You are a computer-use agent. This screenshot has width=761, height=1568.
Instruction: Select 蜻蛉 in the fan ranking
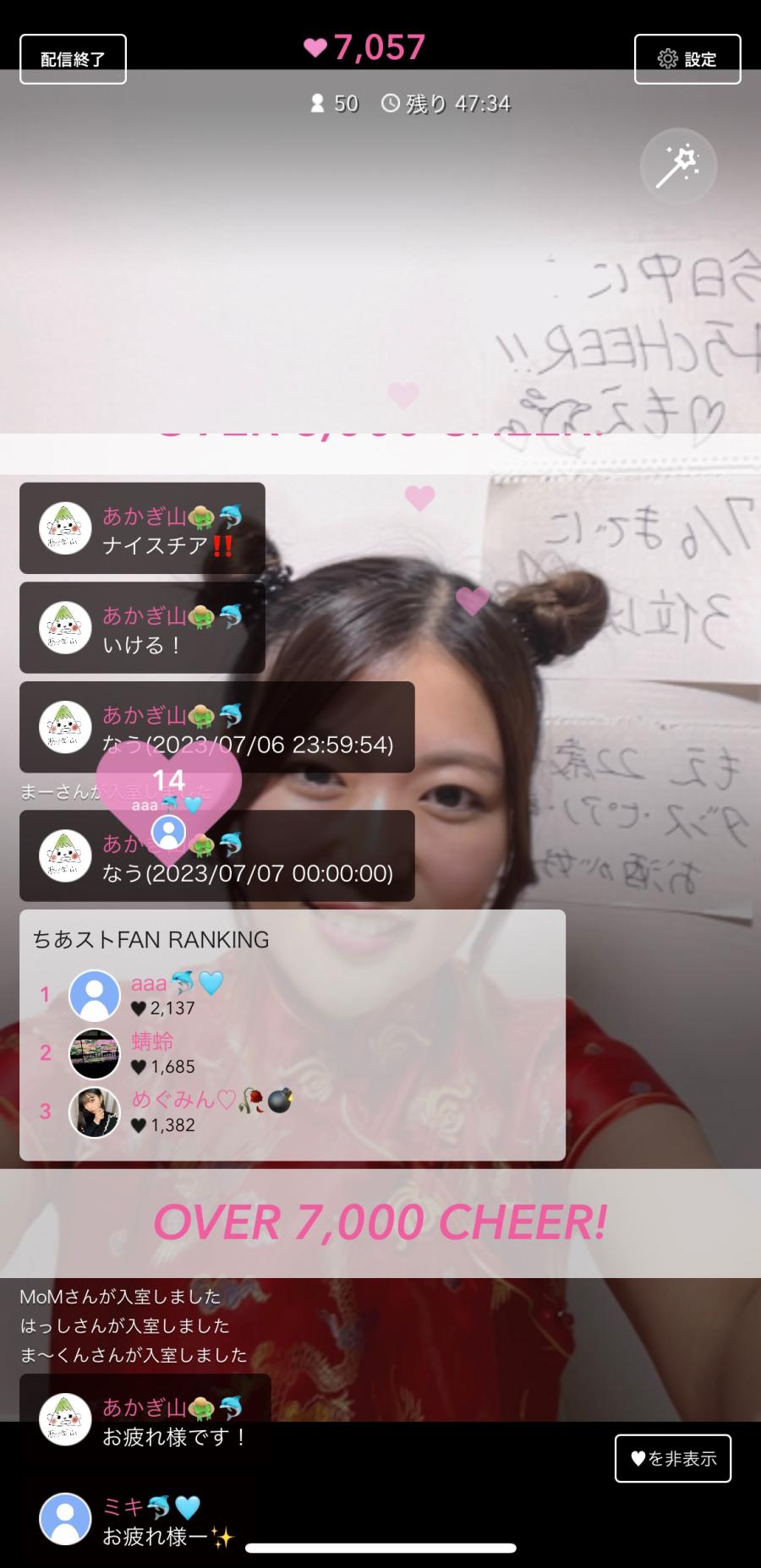coord(95,1053)
